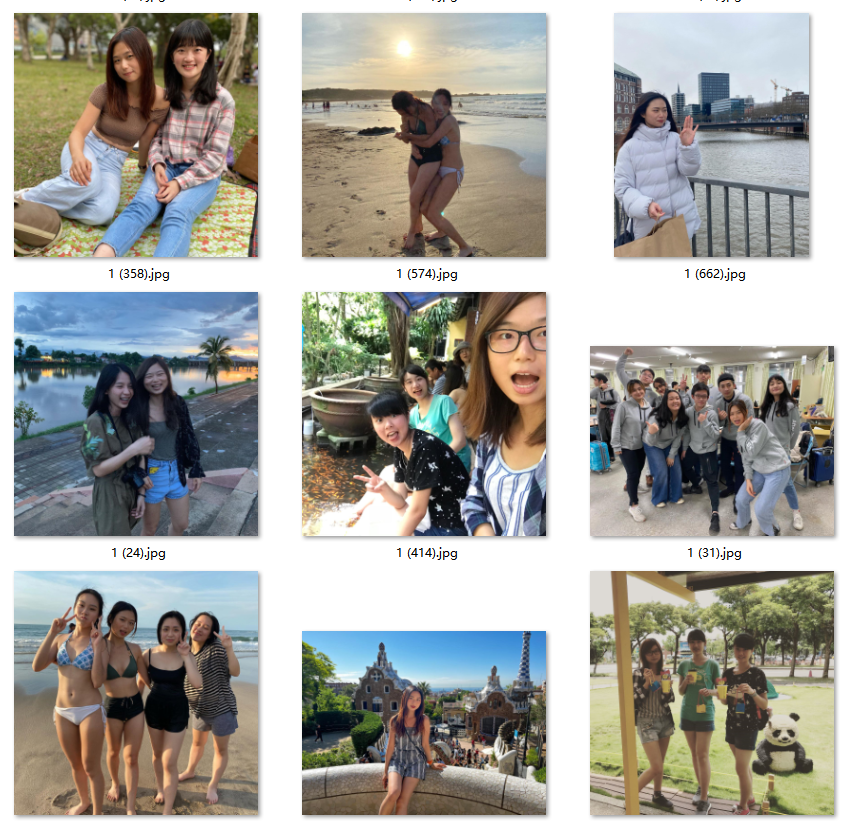
Task: Open the image file 1 (358).jpg
Action: [x=136, y=135]
